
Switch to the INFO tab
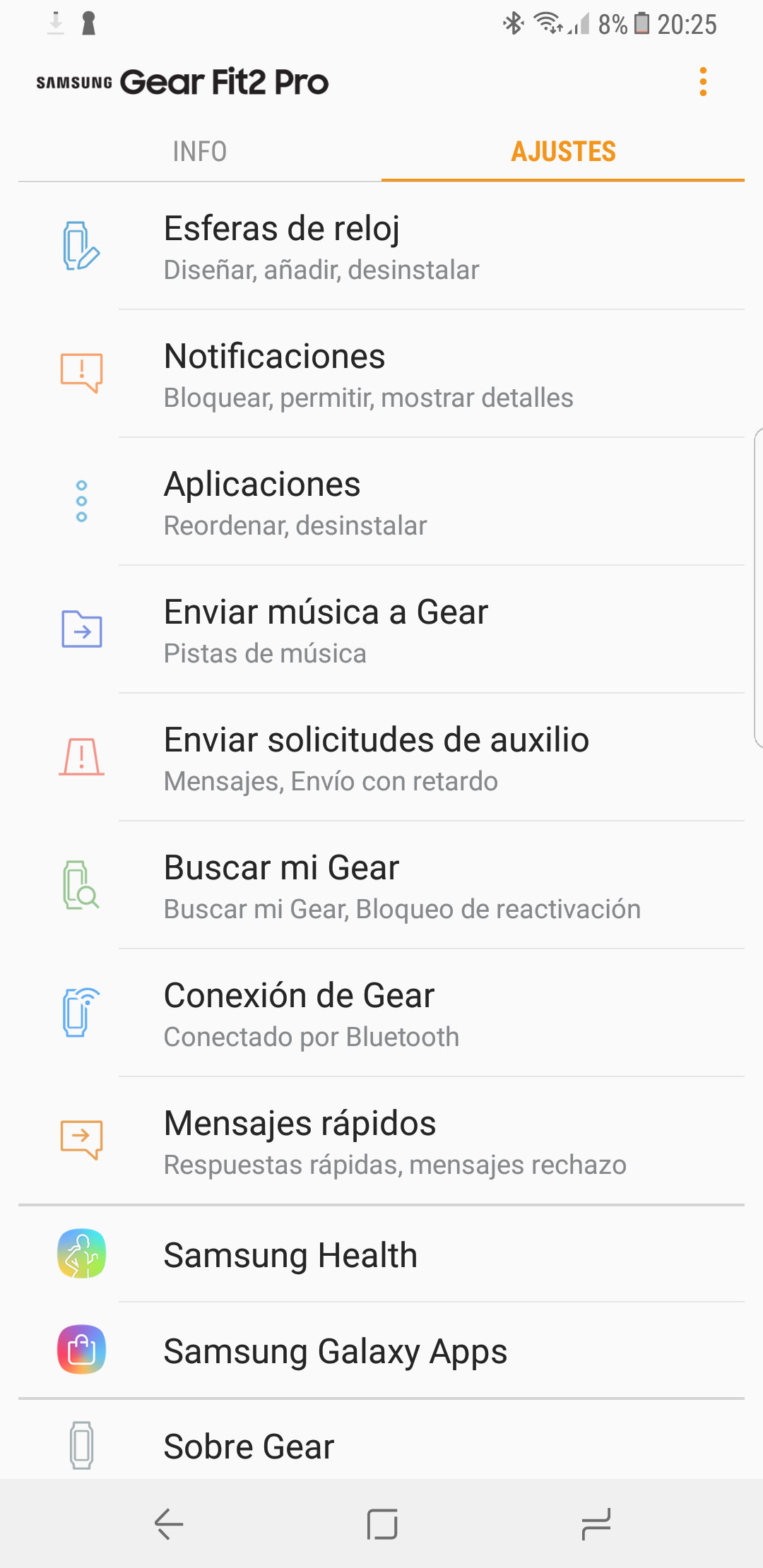coord(200,151)
